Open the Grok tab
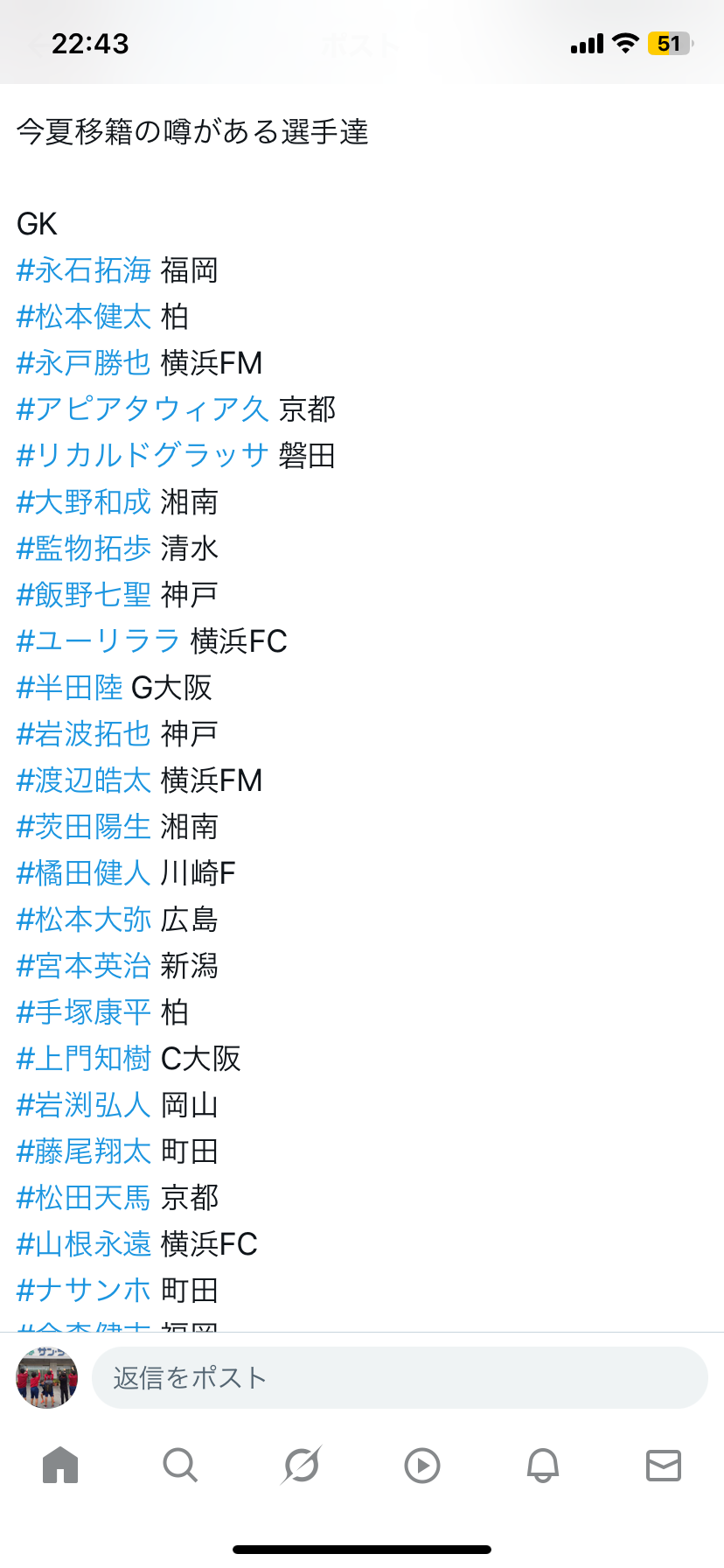Screen dimensions: 724x1568 pyautogui.click(x=302, y=1465)
